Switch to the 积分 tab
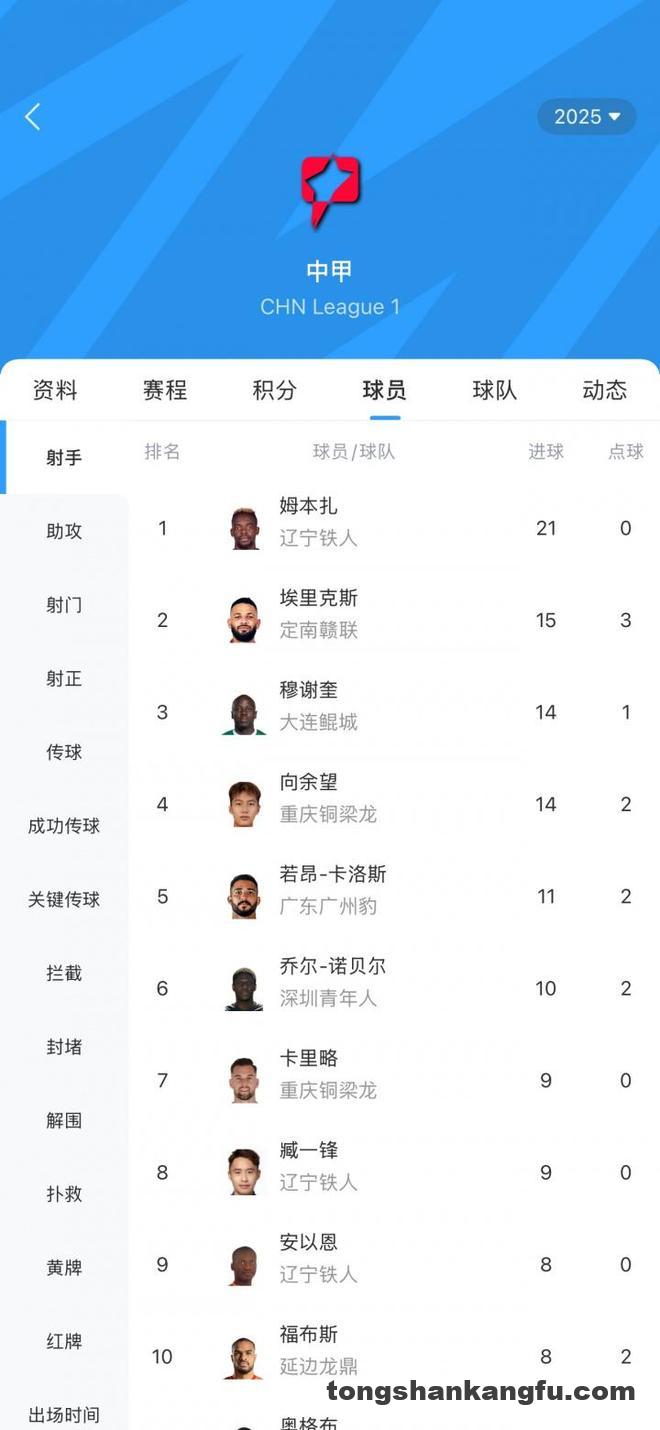660x1430 pixels. (x=275, y=390)
